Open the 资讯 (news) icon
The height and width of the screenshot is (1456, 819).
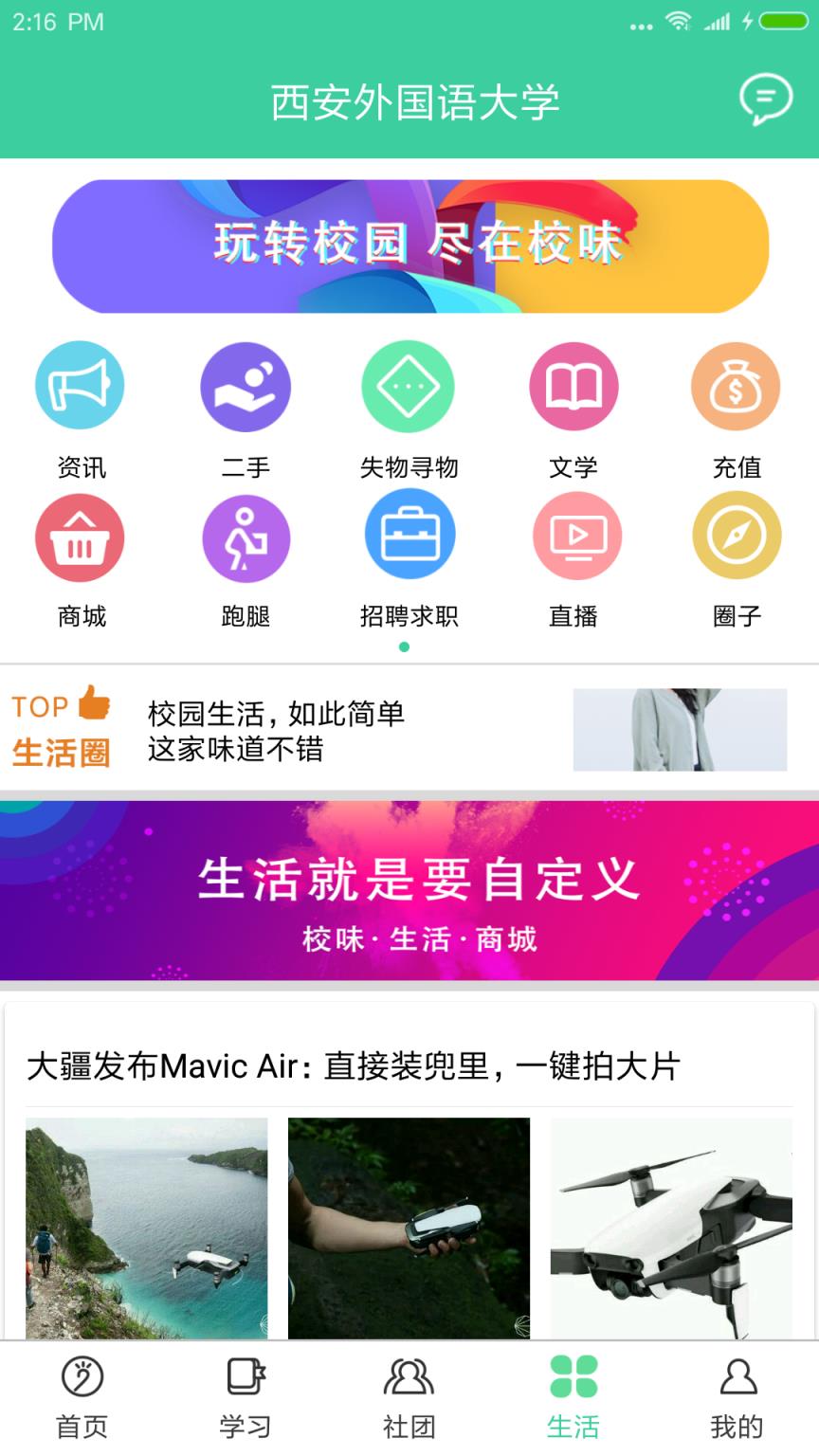[x=80, y=385]
